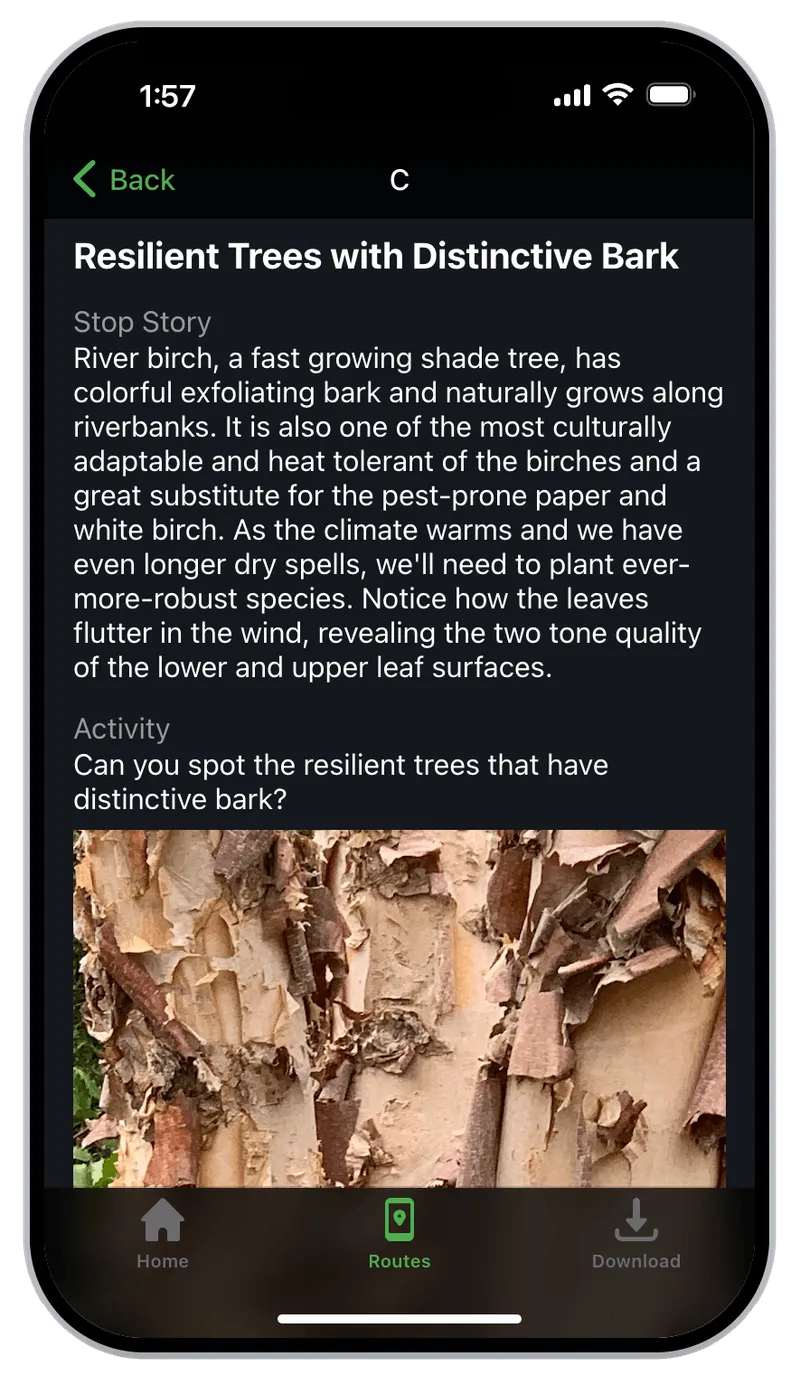
Task: Switch to the Download tab
Action: 636,1234
